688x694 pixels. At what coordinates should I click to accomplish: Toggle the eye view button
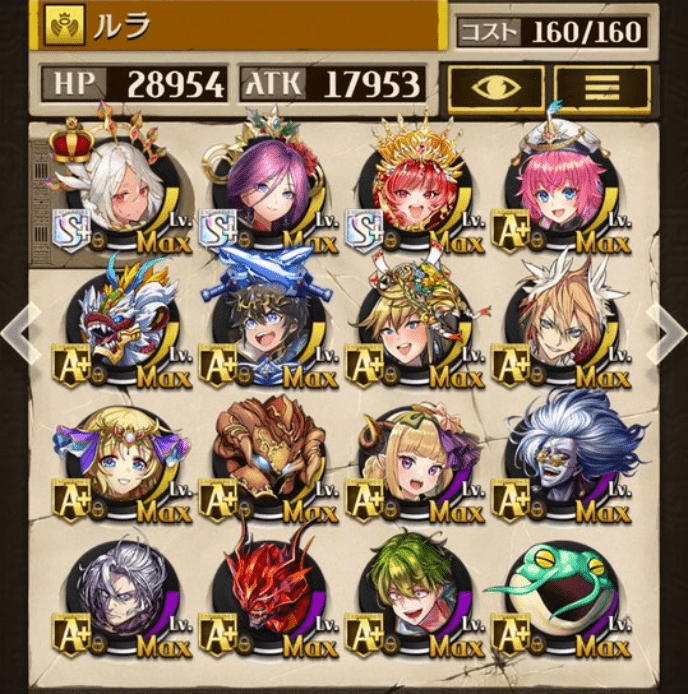click(496, 87)
